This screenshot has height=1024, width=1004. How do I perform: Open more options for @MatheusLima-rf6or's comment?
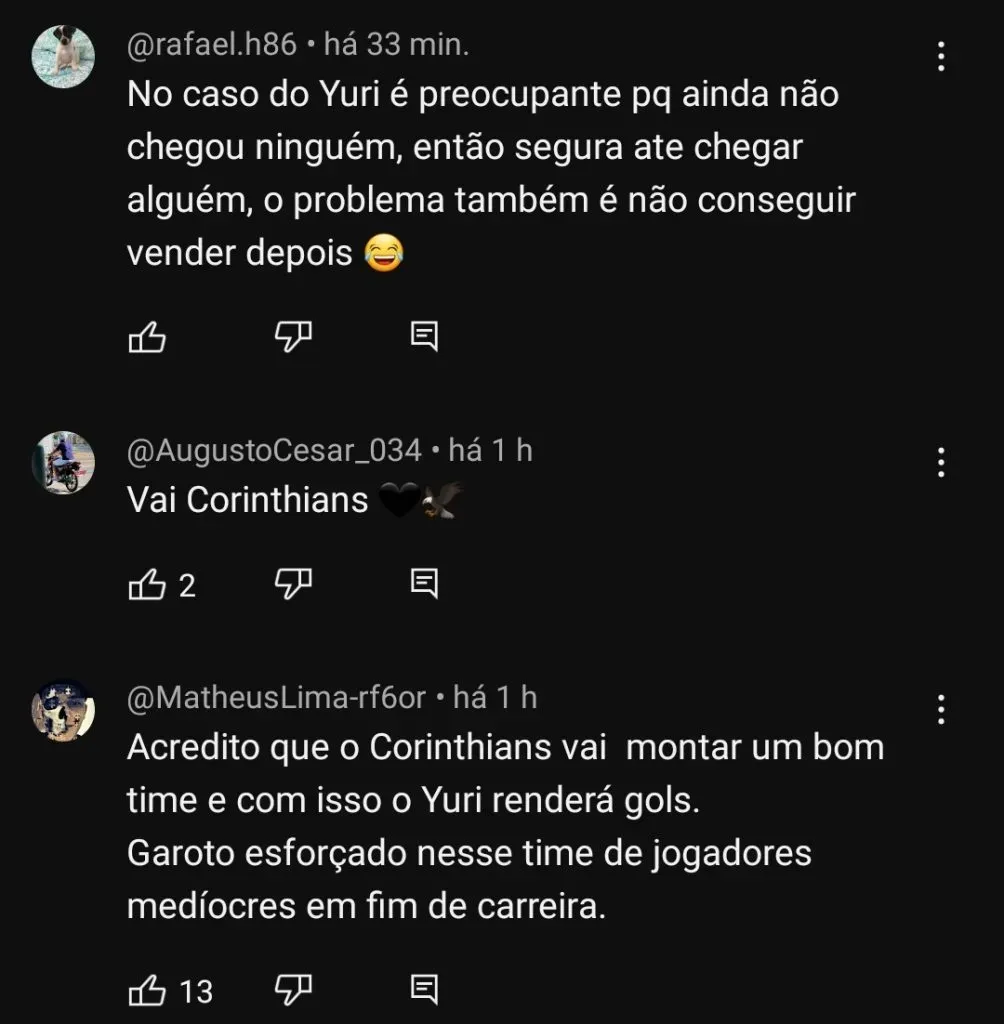pyautogui.click(x=941, y=709)
